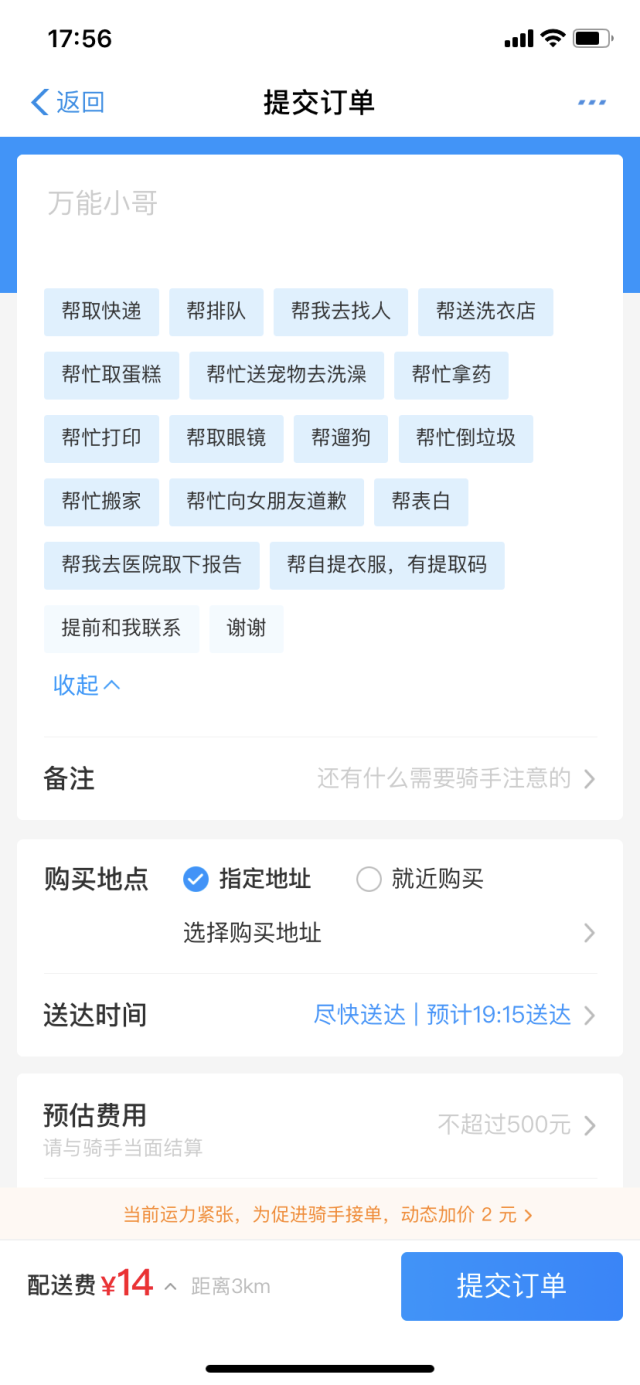The image size is (640, 1385).
Task: Select 帮忙向女朋友道歉 chip
Action: [266, 501]
